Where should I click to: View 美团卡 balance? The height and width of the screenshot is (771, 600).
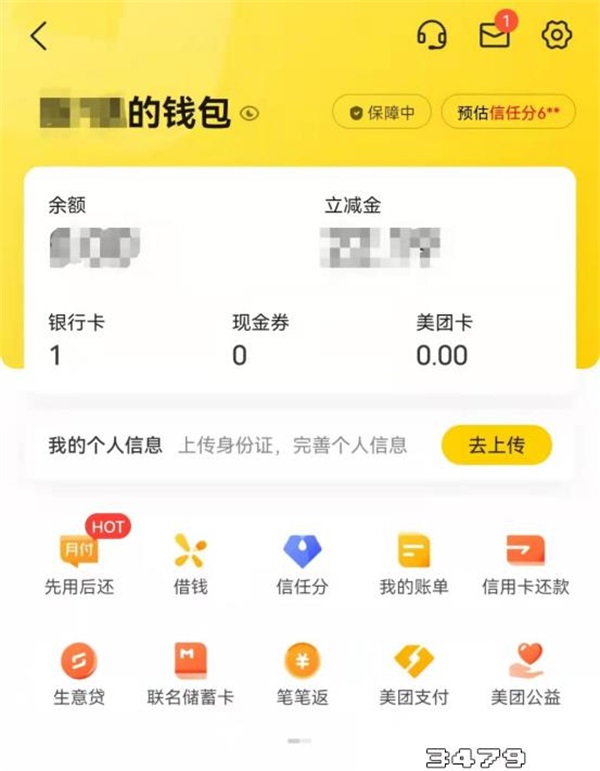click(x=443, y=340)
